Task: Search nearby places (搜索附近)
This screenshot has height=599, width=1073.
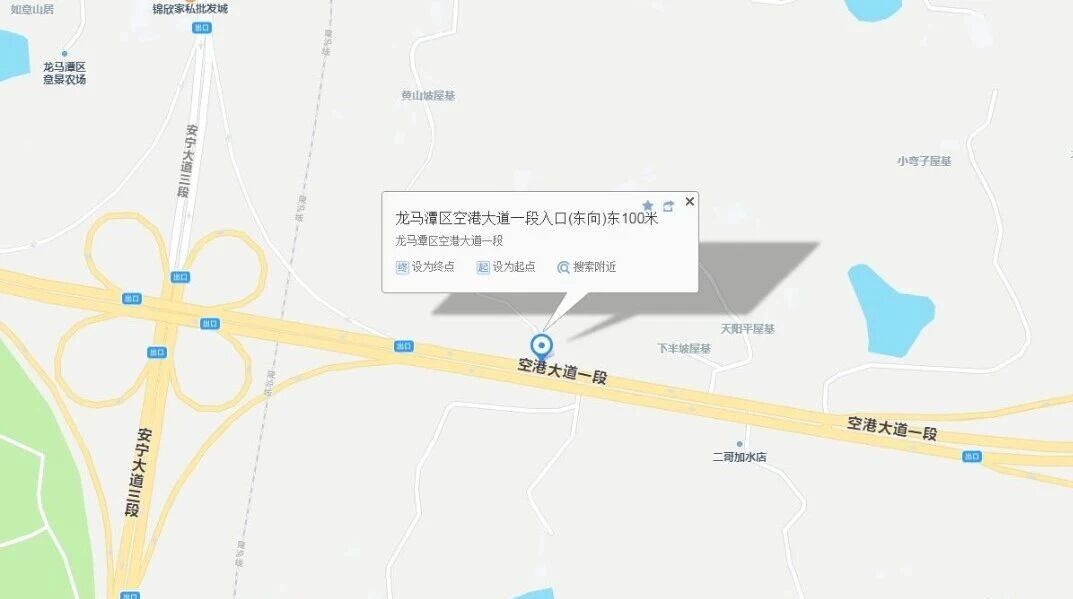Action: point(587,267)
